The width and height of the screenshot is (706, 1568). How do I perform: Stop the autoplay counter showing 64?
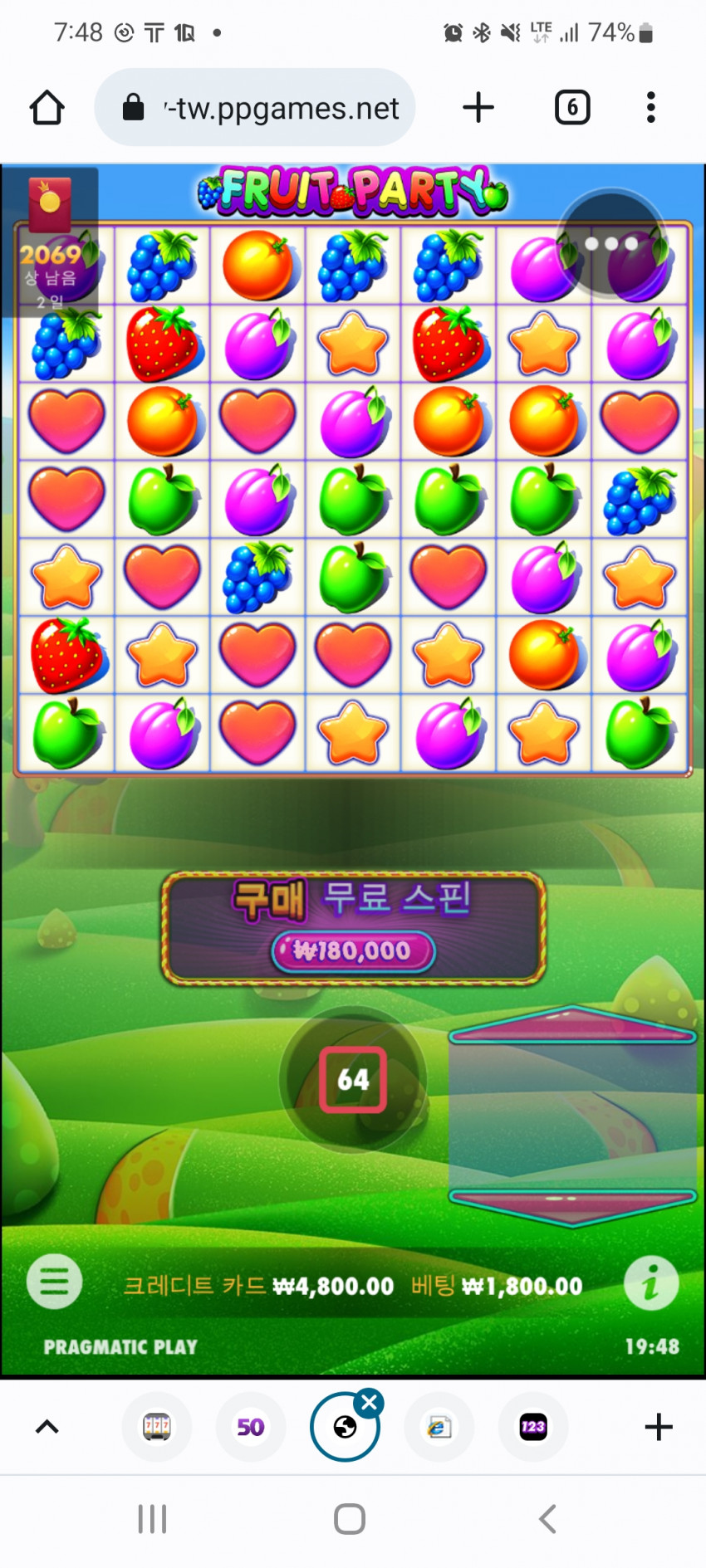tap(353, 1079)
